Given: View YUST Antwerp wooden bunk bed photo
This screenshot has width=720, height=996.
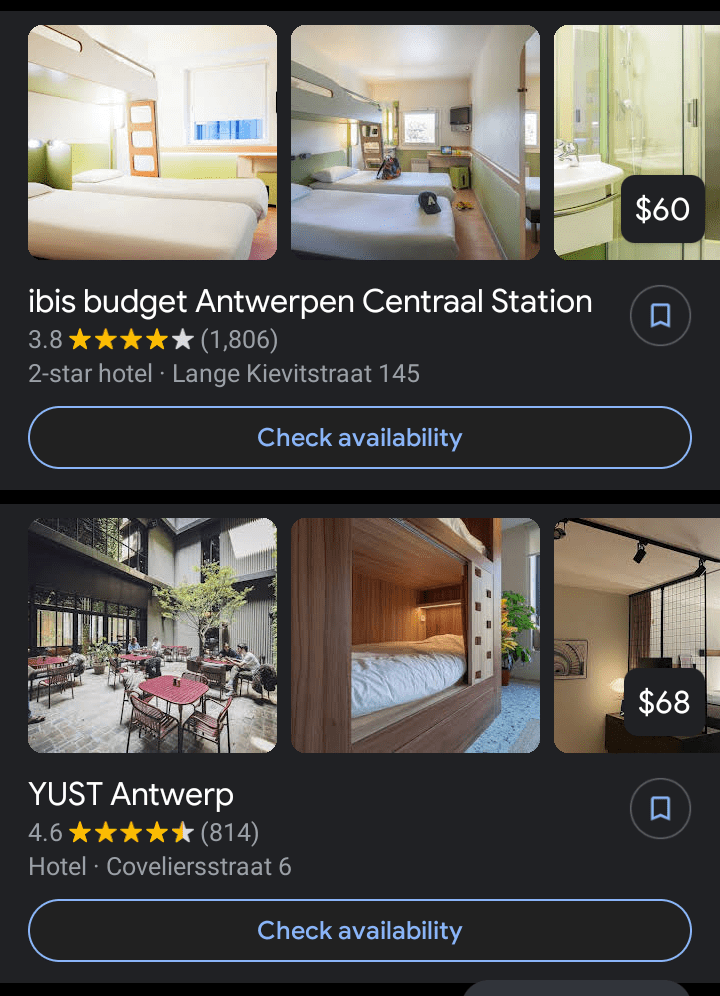Looking at the screenshot, I should [415, 635].
